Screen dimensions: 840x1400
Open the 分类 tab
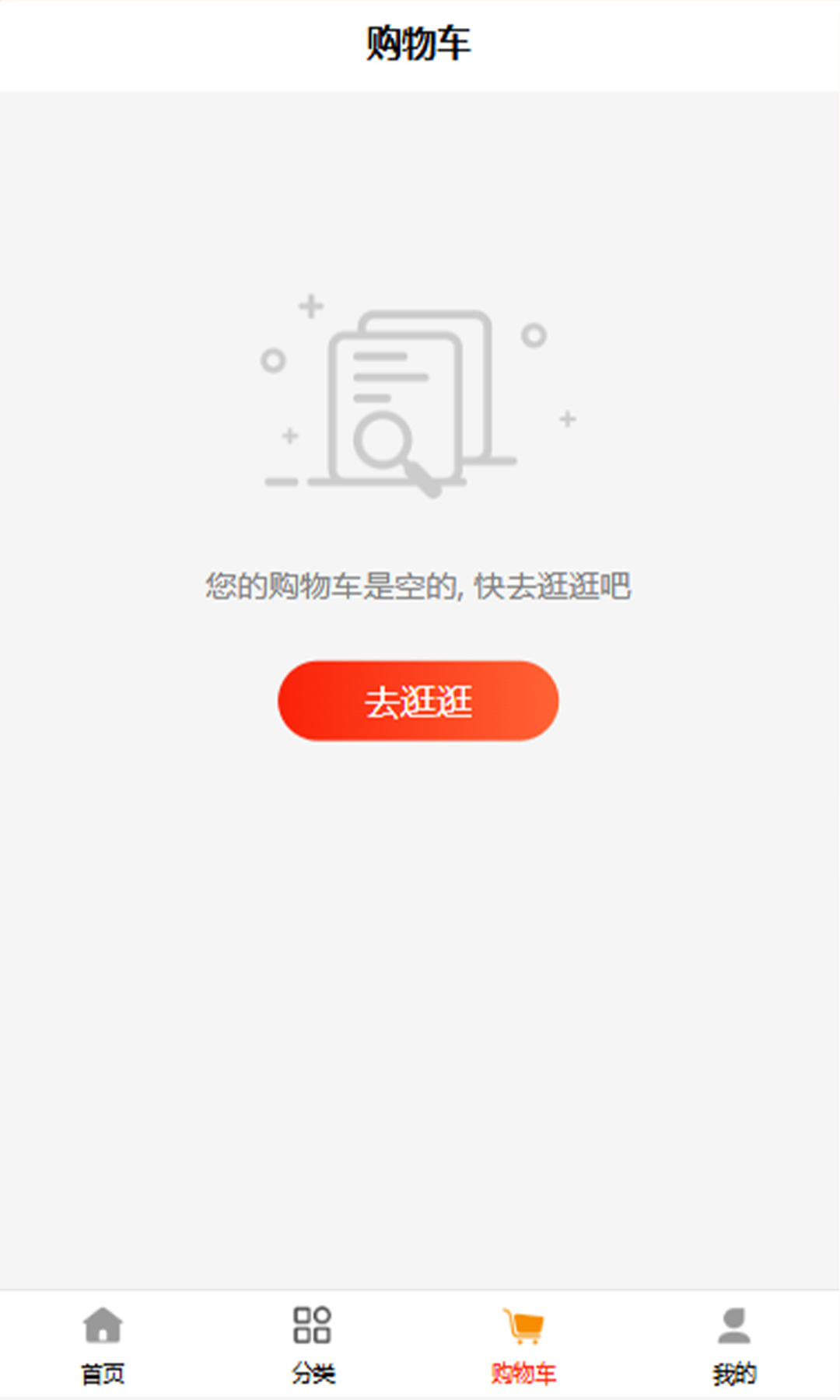pyautogui.click(x=313, y=1345)
